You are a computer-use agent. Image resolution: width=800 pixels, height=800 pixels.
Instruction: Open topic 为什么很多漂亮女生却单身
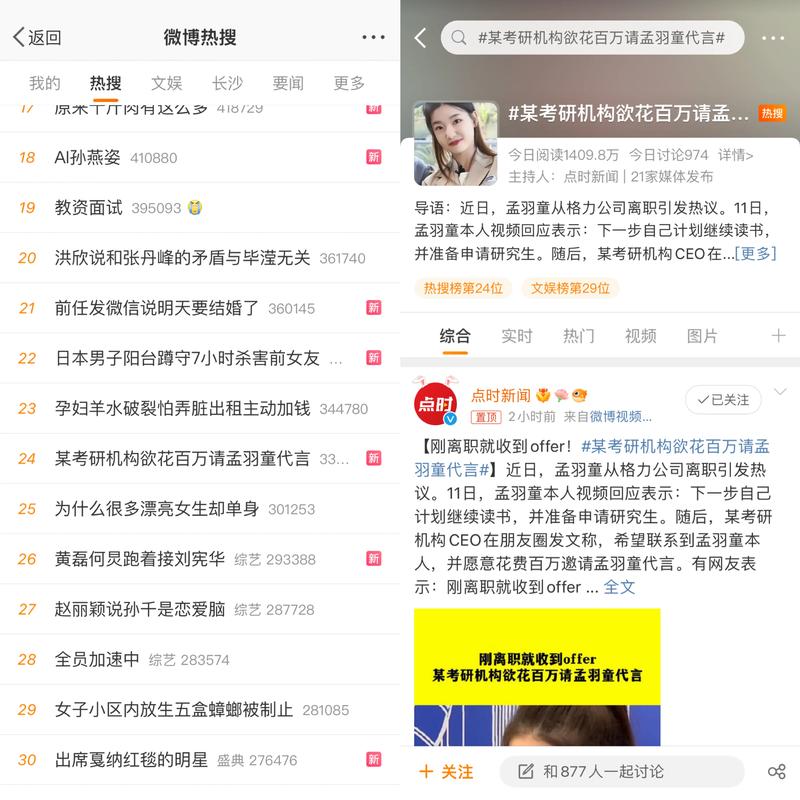[156, 508]
